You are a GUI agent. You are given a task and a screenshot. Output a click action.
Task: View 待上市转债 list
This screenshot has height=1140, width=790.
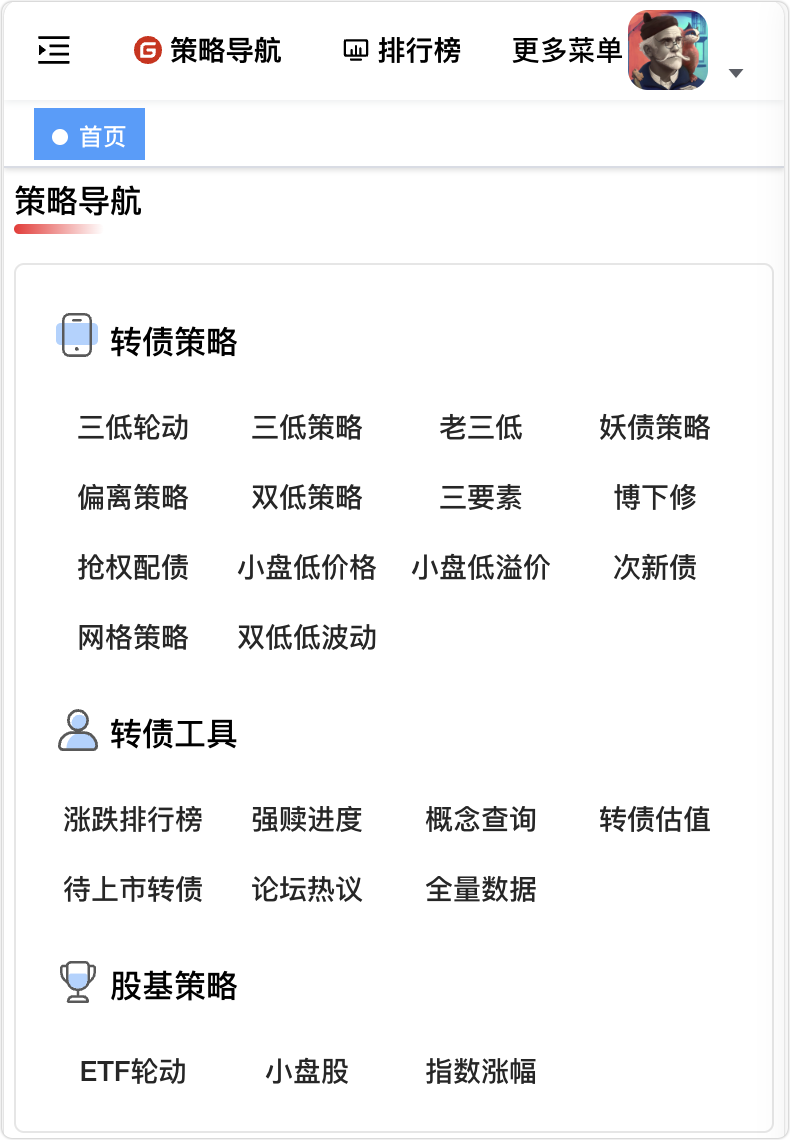coord(133,890)
